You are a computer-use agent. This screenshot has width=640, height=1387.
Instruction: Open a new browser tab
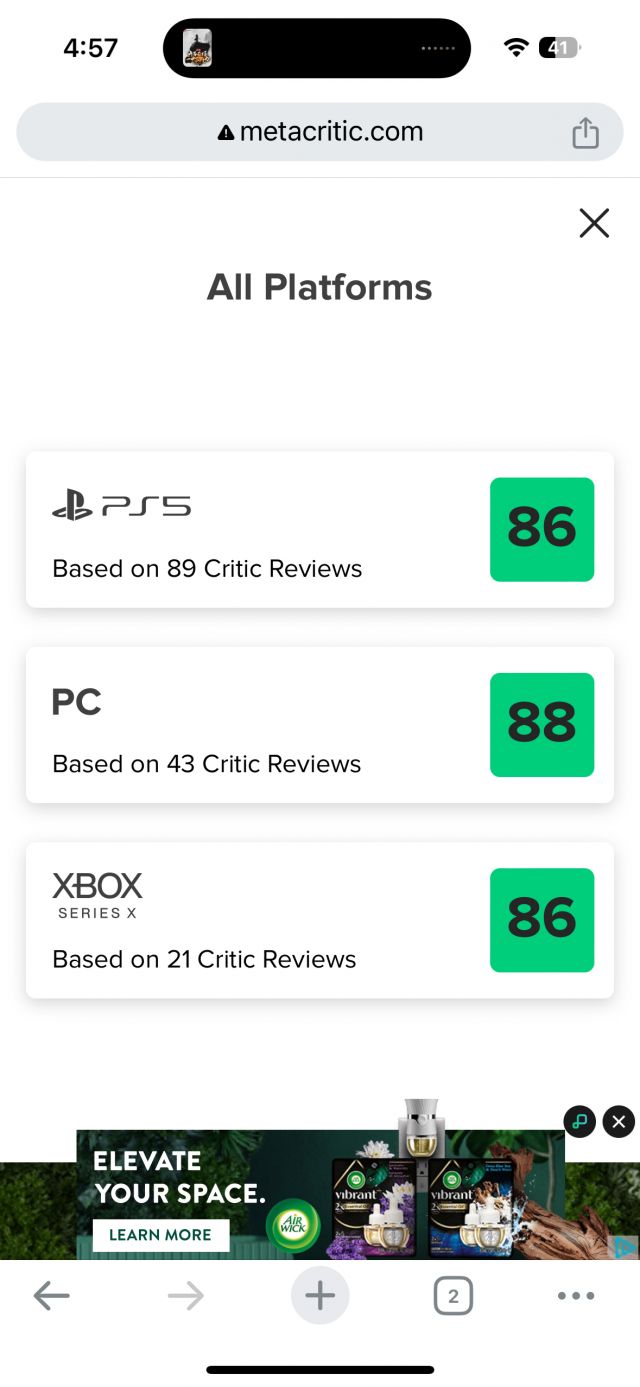pos(320,1297)
